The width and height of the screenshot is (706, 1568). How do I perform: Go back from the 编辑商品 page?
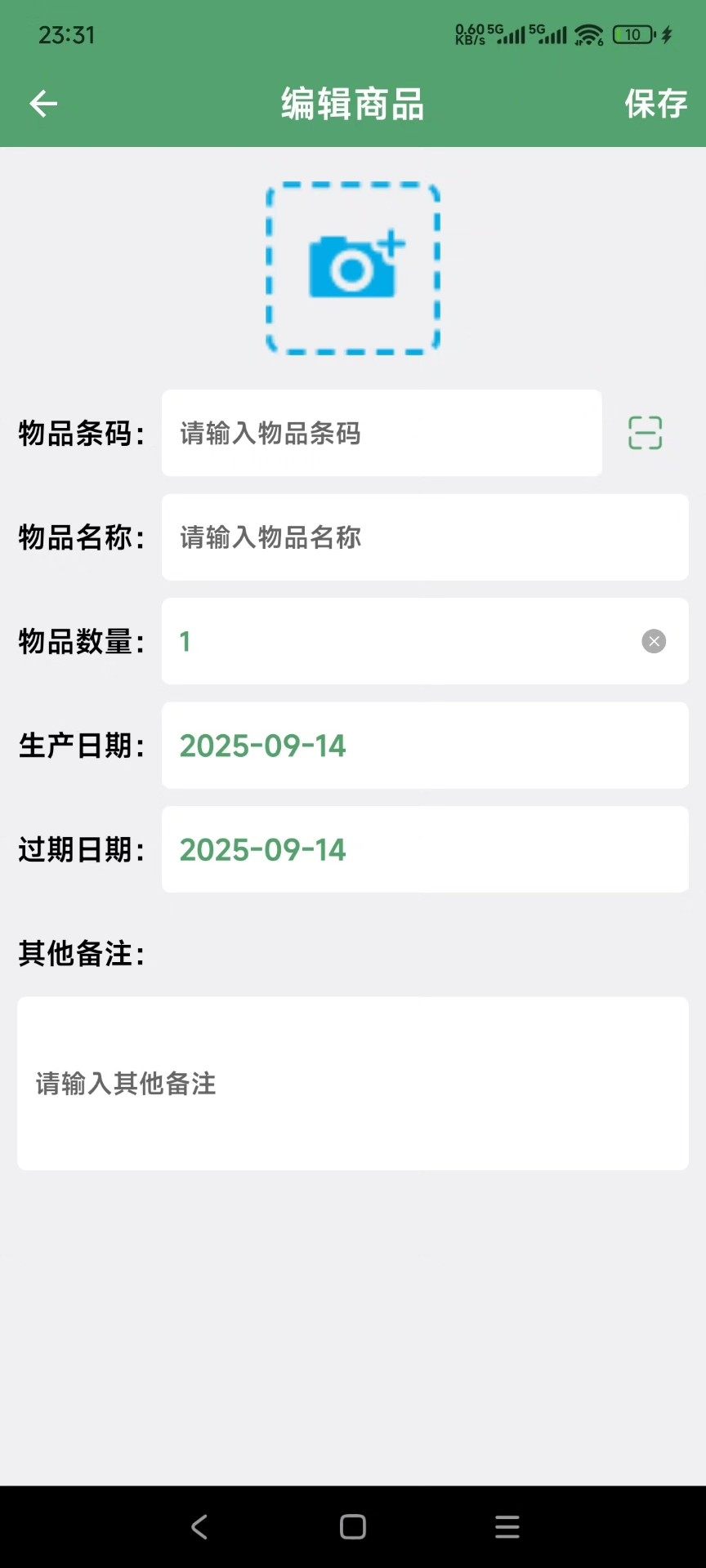pos(43,104)
